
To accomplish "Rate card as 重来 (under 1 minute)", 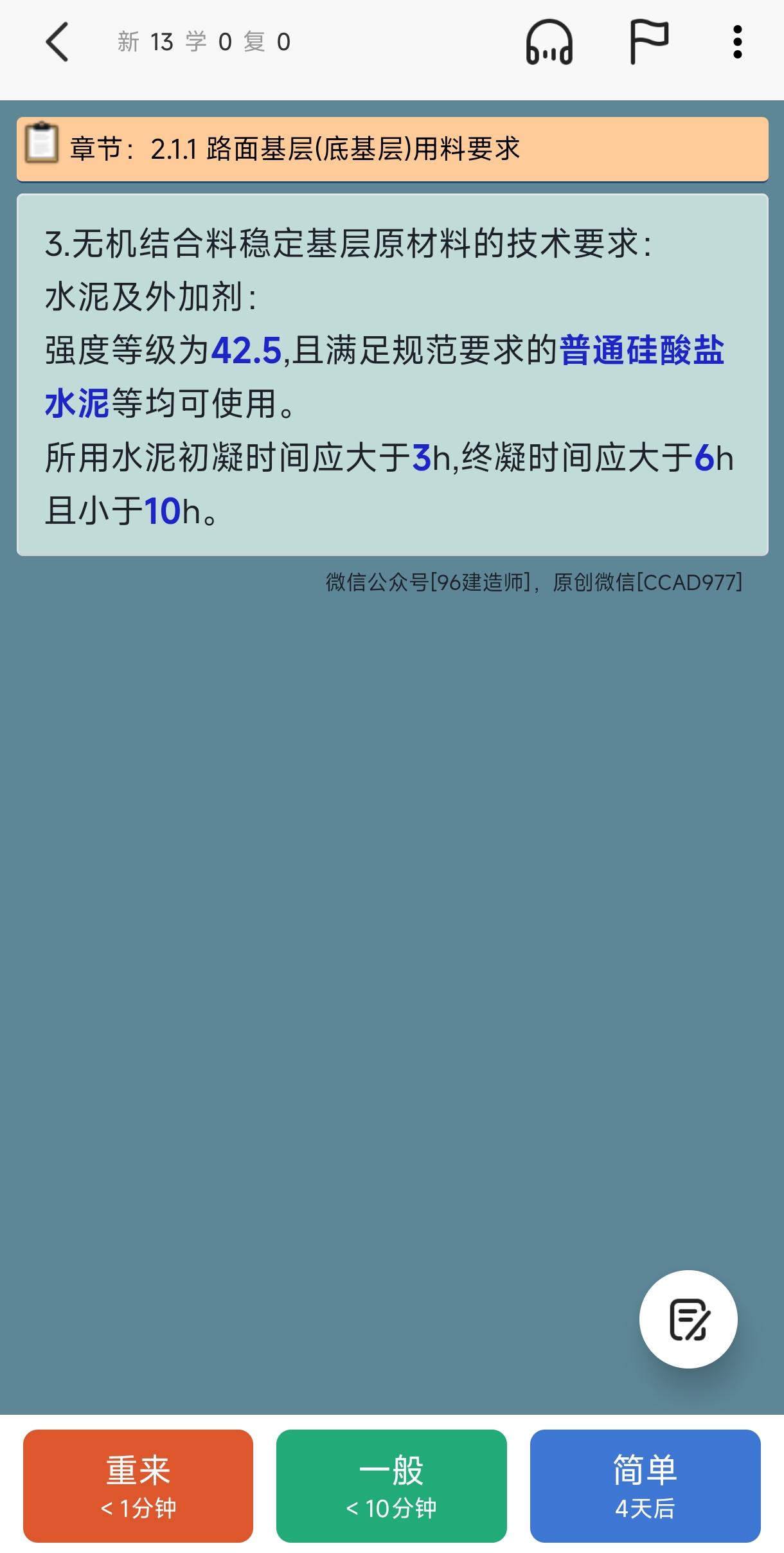I will point(138,1486).
